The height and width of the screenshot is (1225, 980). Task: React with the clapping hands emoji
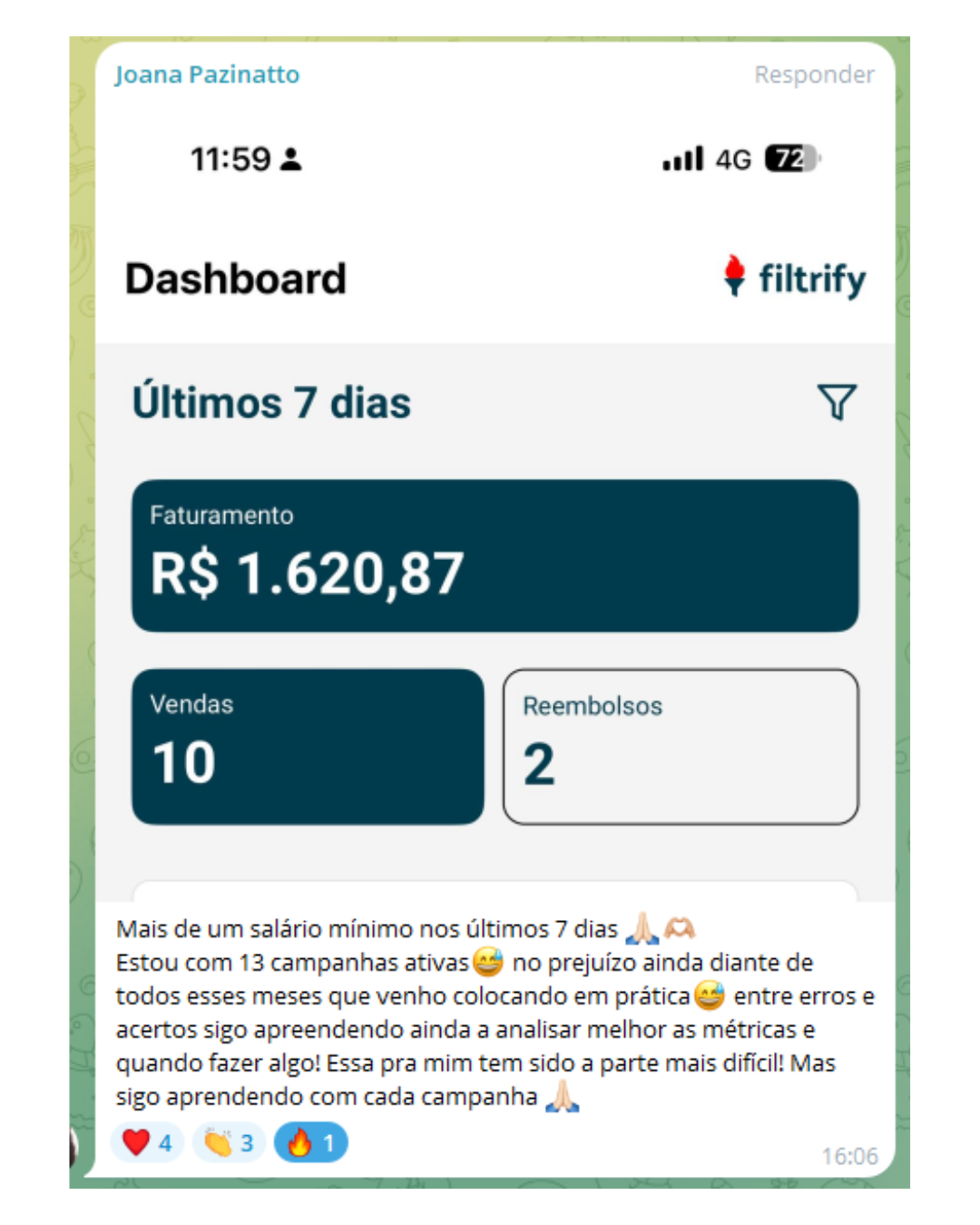pyautogui.click(x=229, y=1142)
